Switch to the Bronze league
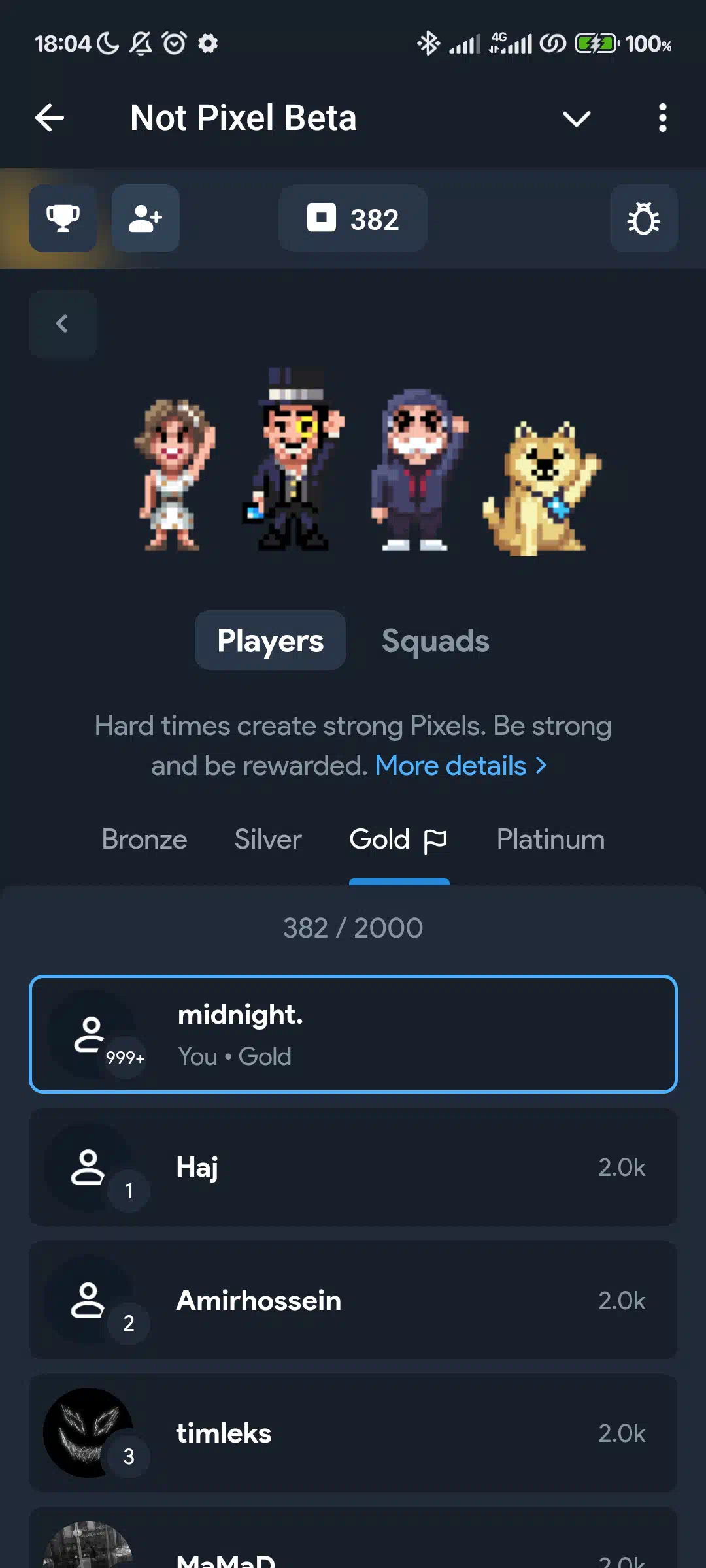 pyautogui.click(x=144, y=840)
